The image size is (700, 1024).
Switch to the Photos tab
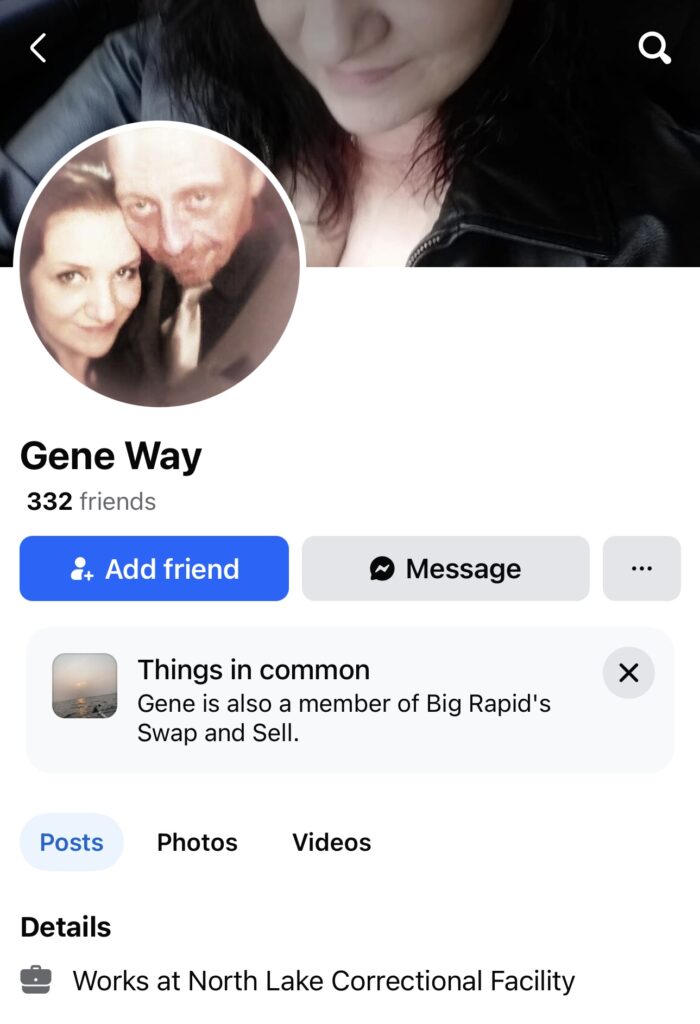coord(197,842)
